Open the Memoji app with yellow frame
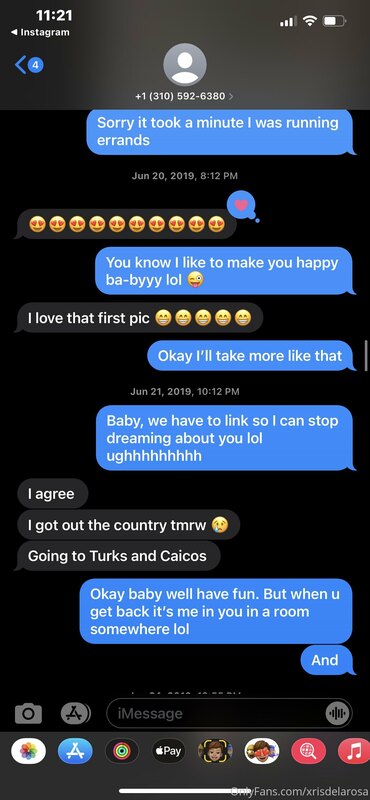Viewport: 370px width, 800px height. pyautogui.click(x=215, y=751)
